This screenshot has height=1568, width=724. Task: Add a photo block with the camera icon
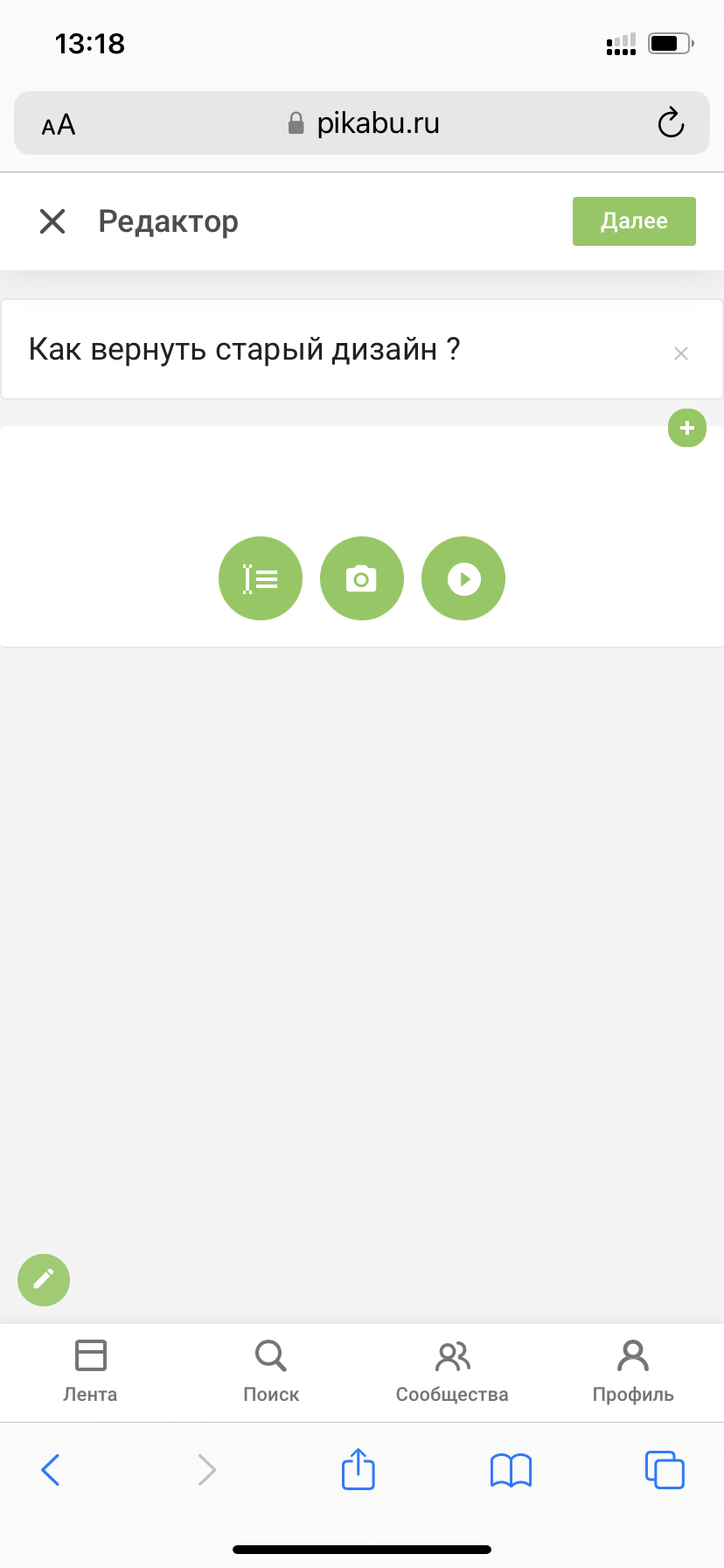[x=362, y=578]
